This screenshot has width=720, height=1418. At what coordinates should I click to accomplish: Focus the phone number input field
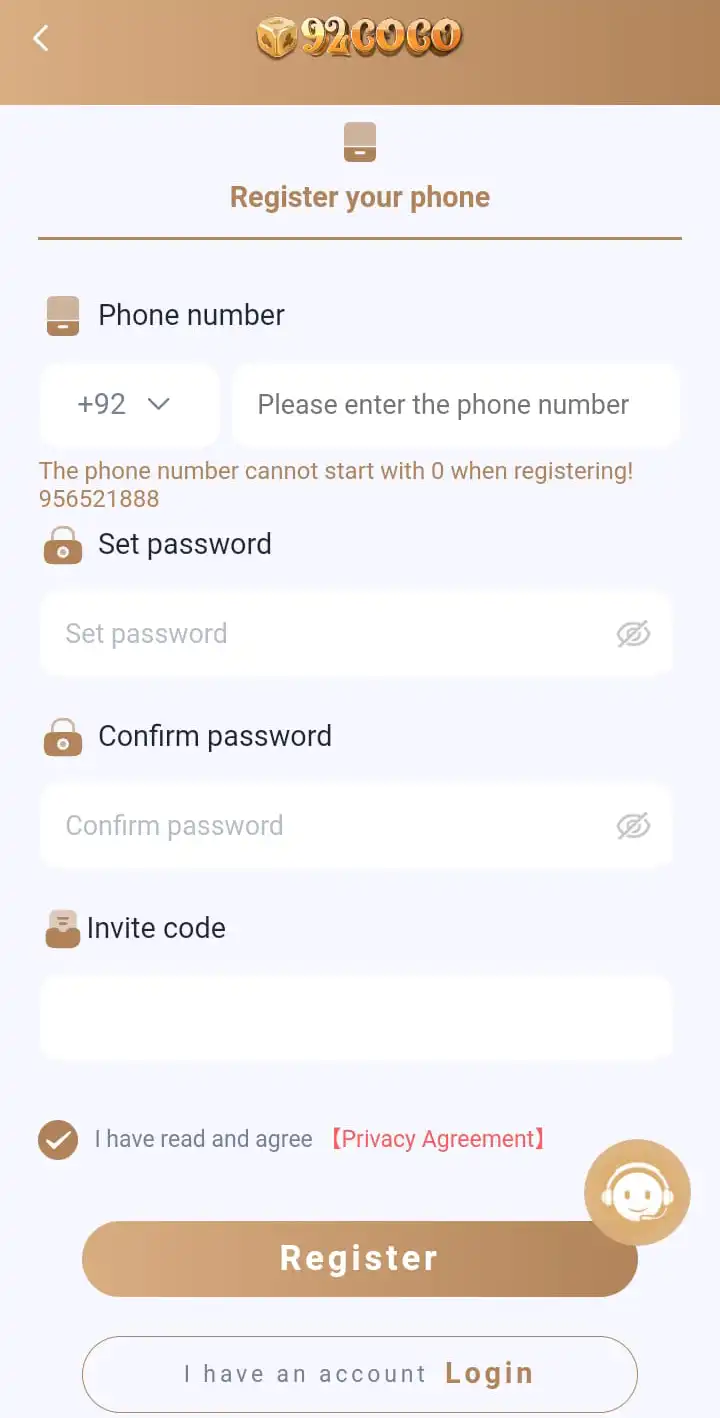[x=456, y=405]
